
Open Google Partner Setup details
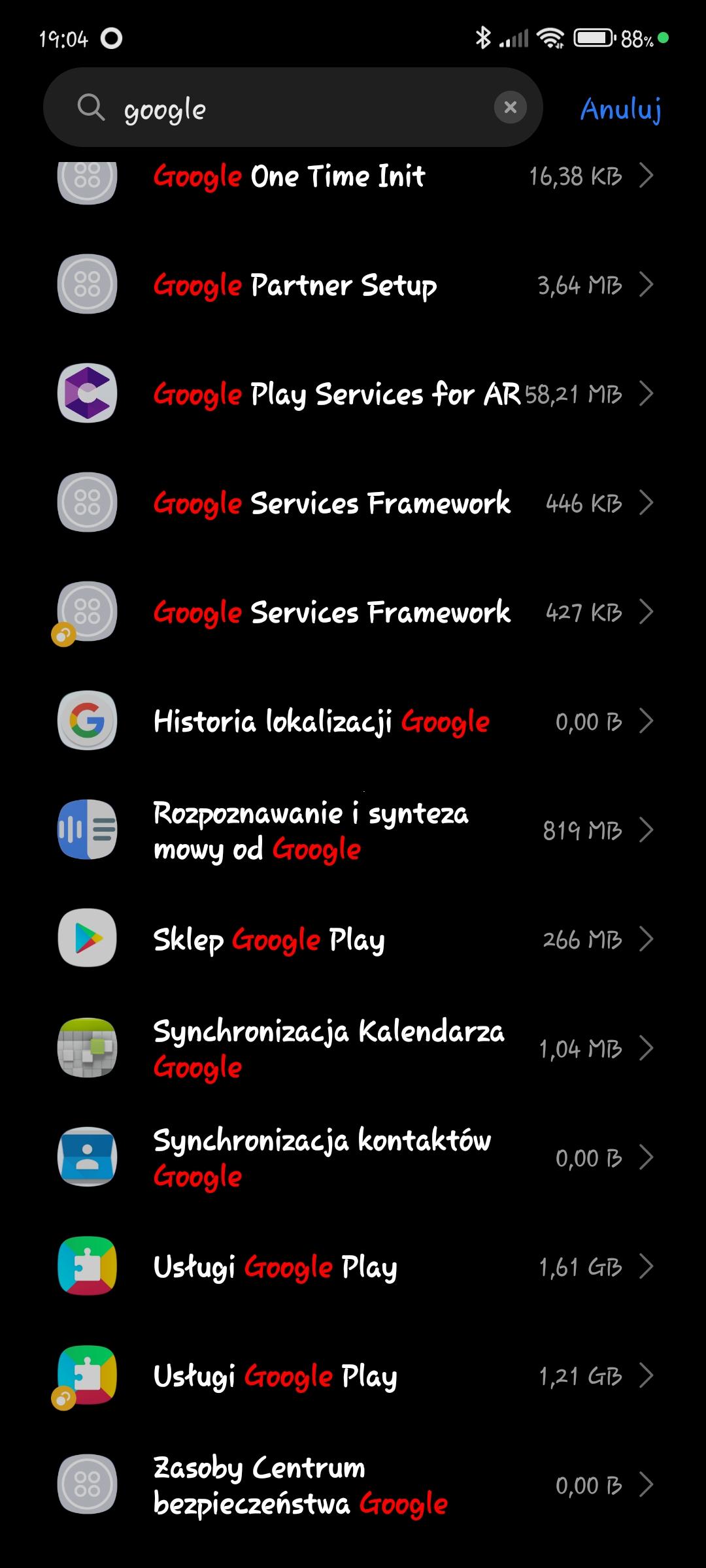click(353, 285)
